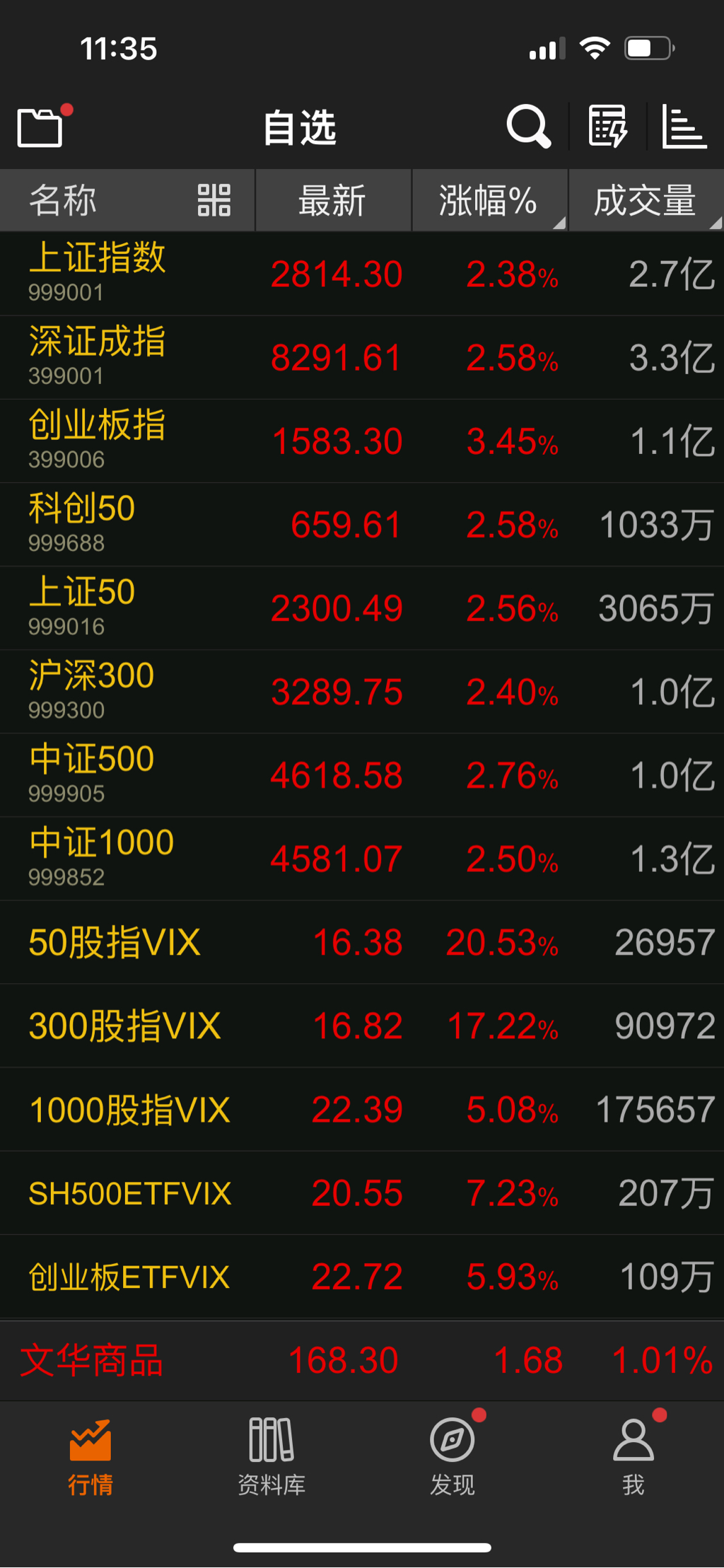Open the watchlist edit icon
The image size is (724, 1568).
[607, 127]
